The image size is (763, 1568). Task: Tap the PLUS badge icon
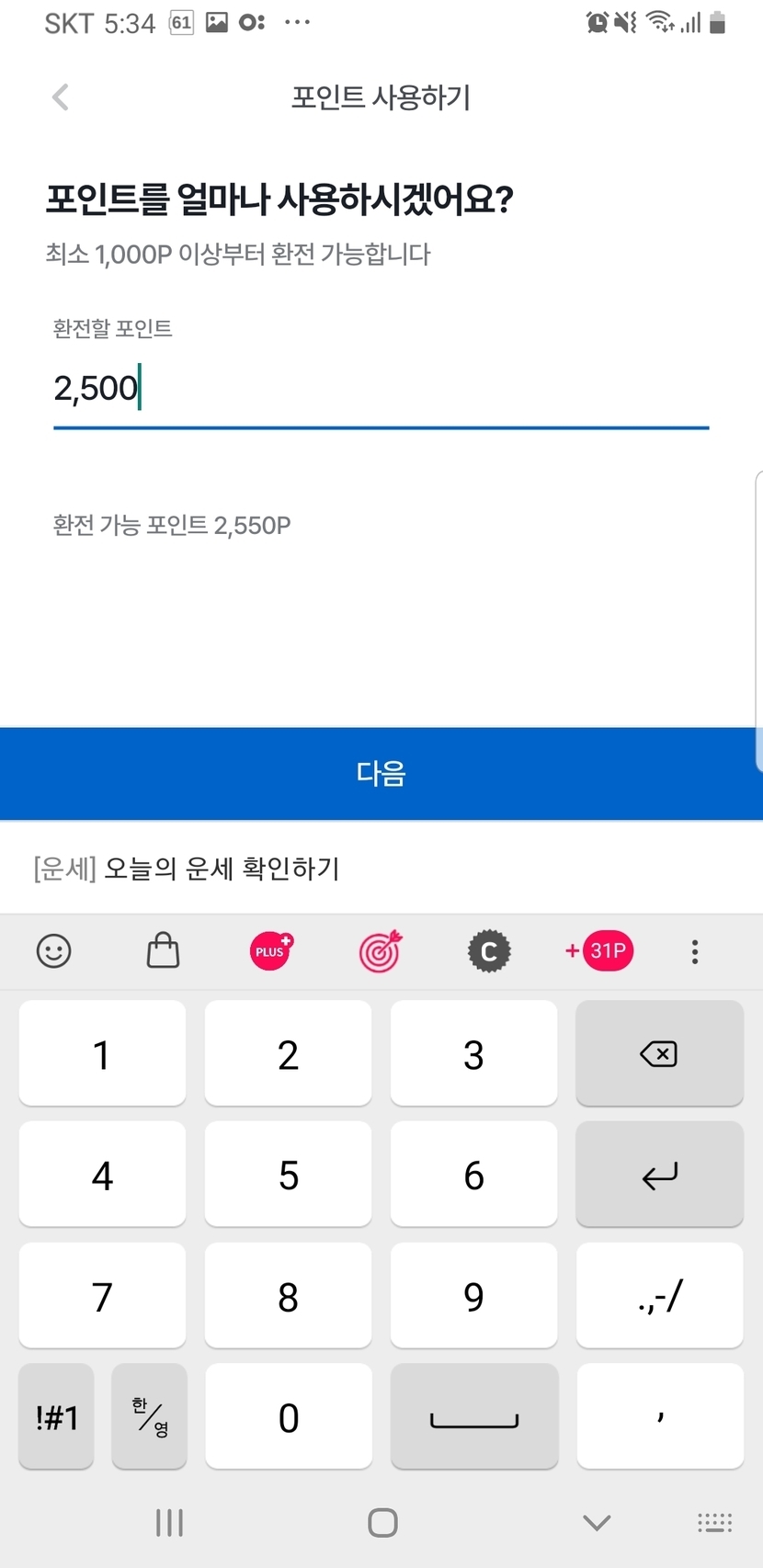pyautogui.click(x=271, y=950)
